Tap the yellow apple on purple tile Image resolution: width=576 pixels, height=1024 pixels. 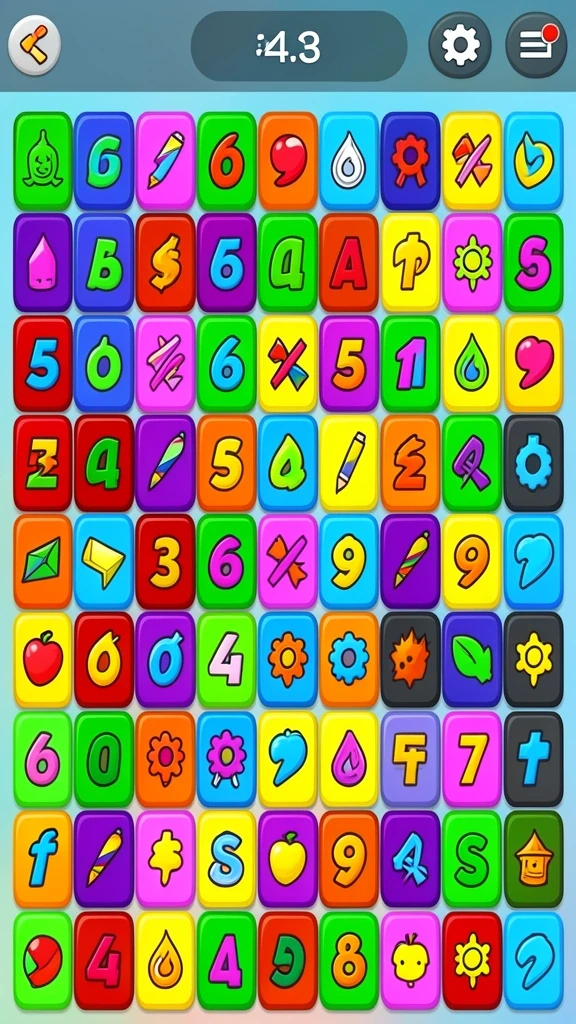pyautogui.click(x=288, y=859)
